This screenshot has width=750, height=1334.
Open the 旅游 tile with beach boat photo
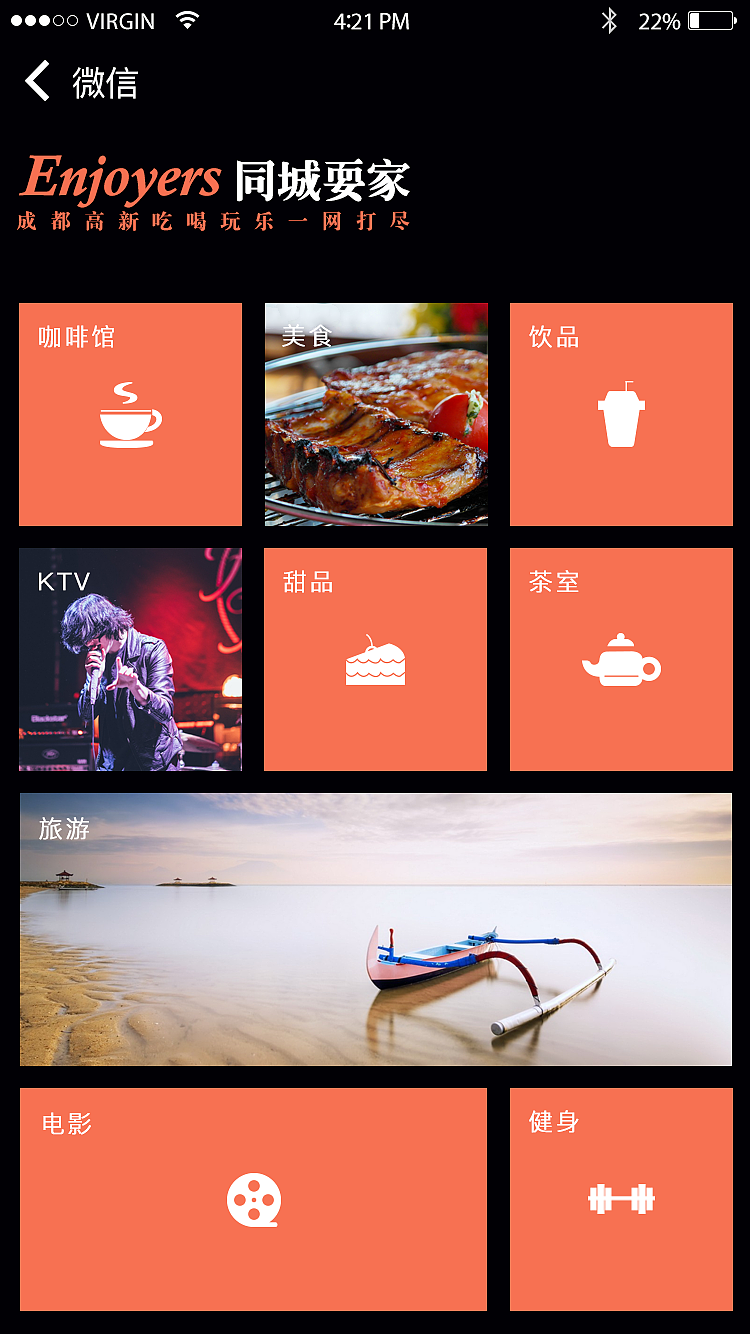[375, 928]
